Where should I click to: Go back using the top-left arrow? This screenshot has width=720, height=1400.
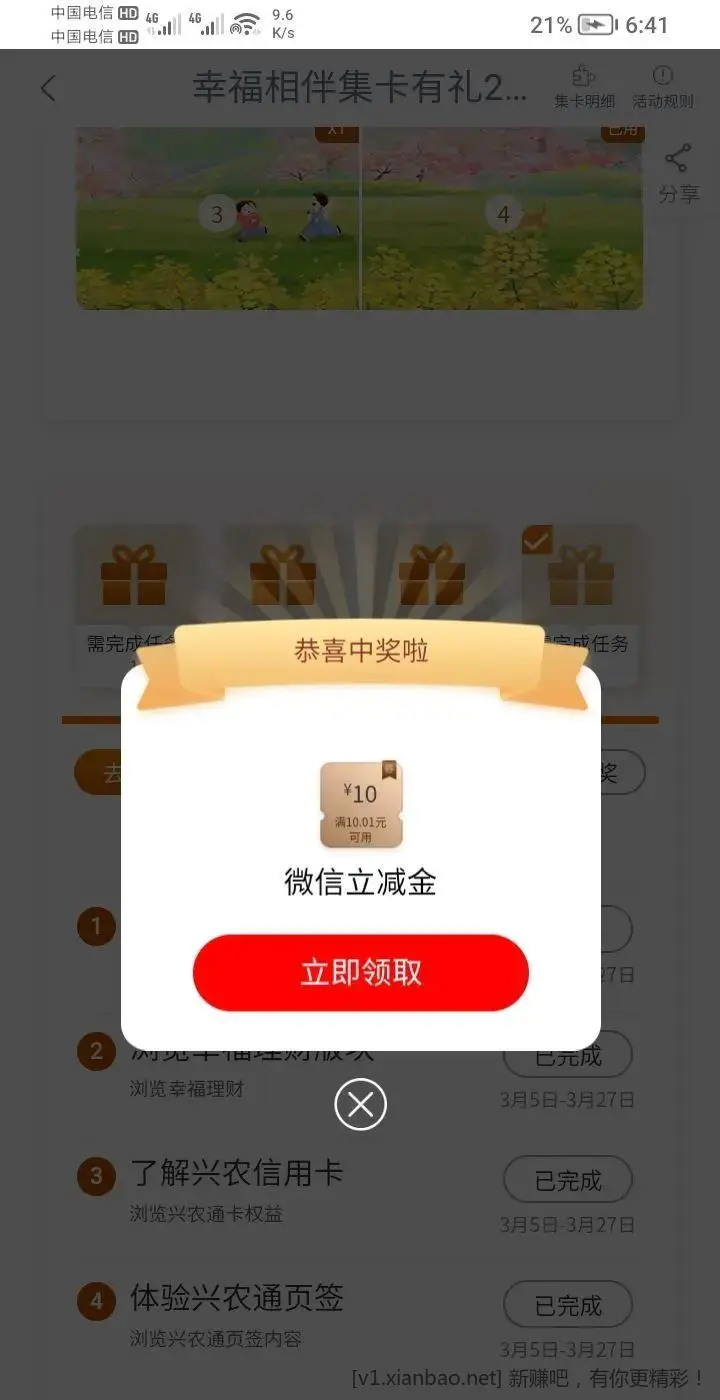[48, 88]
